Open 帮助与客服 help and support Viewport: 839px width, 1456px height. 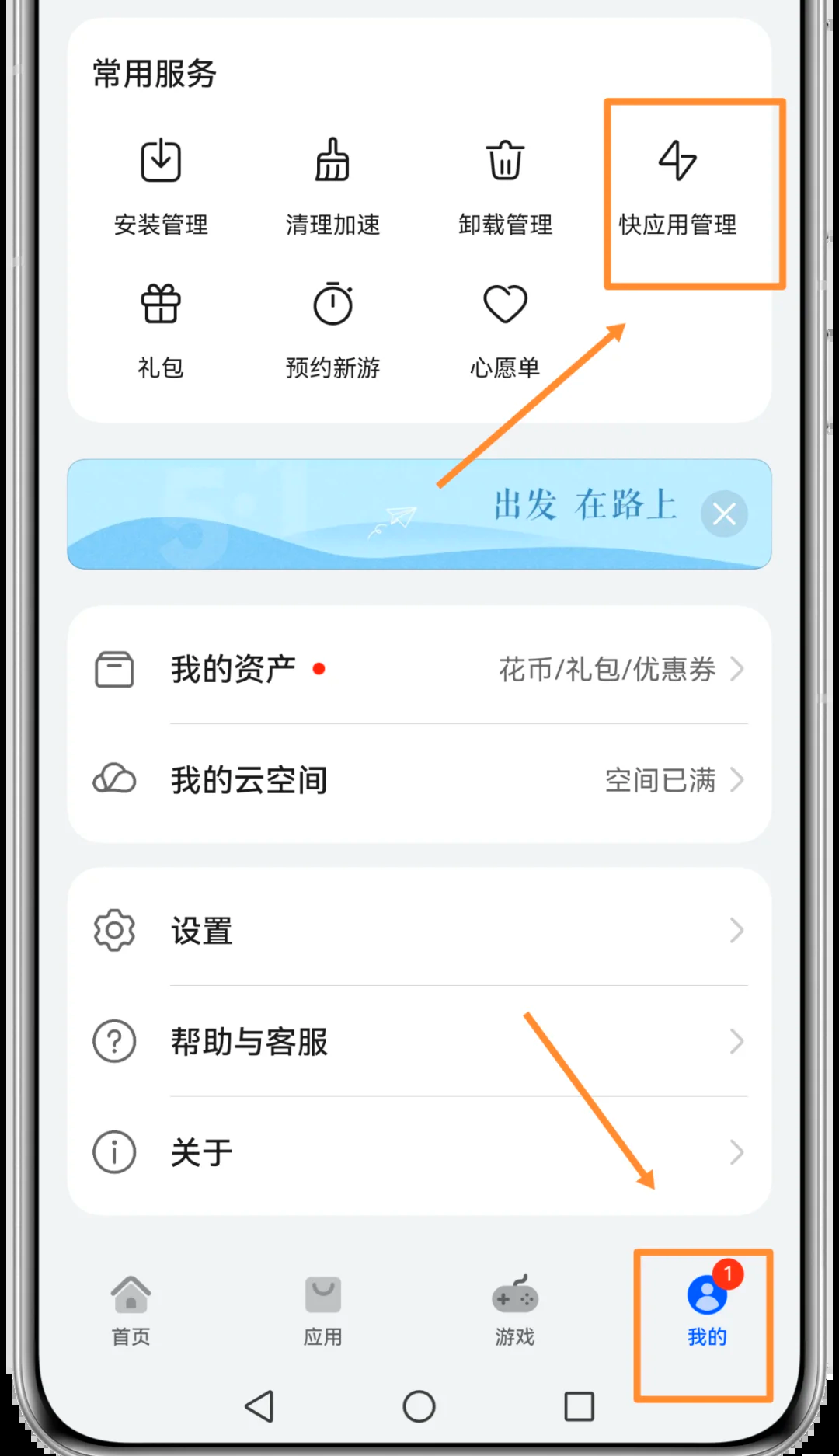pos(419,1041)
